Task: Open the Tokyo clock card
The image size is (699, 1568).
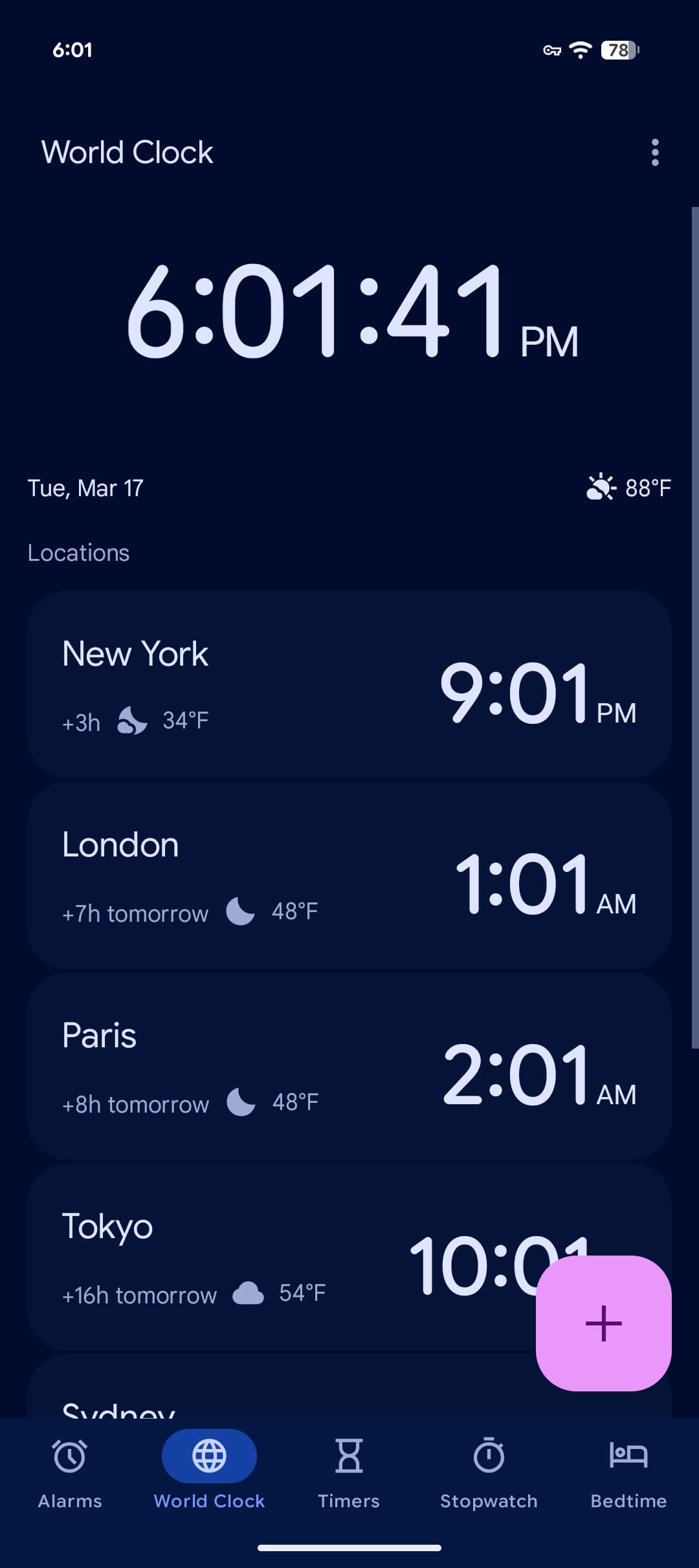Action: [x=278, y=1256]
